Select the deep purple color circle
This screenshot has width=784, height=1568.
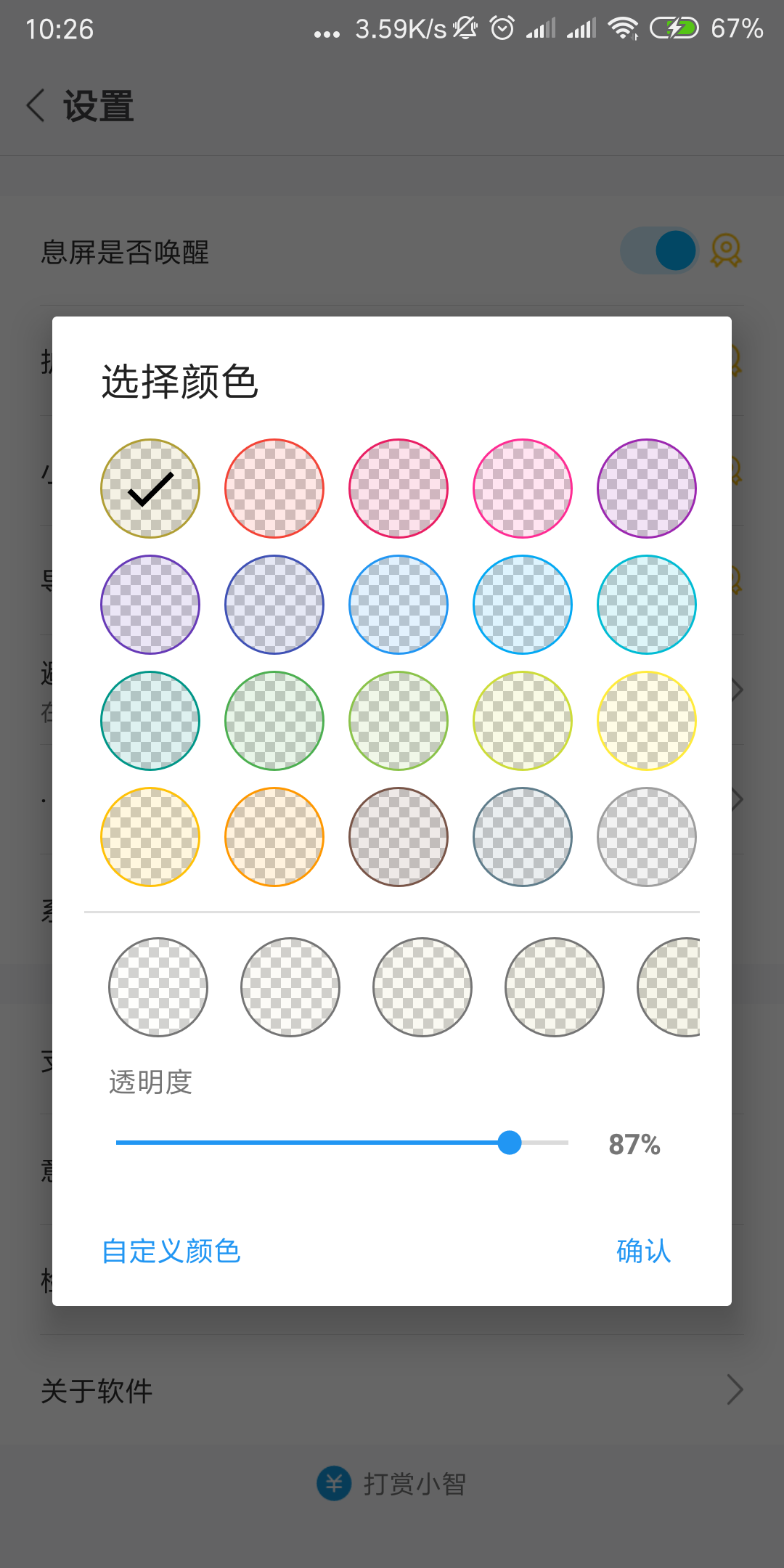click(150, 604)
